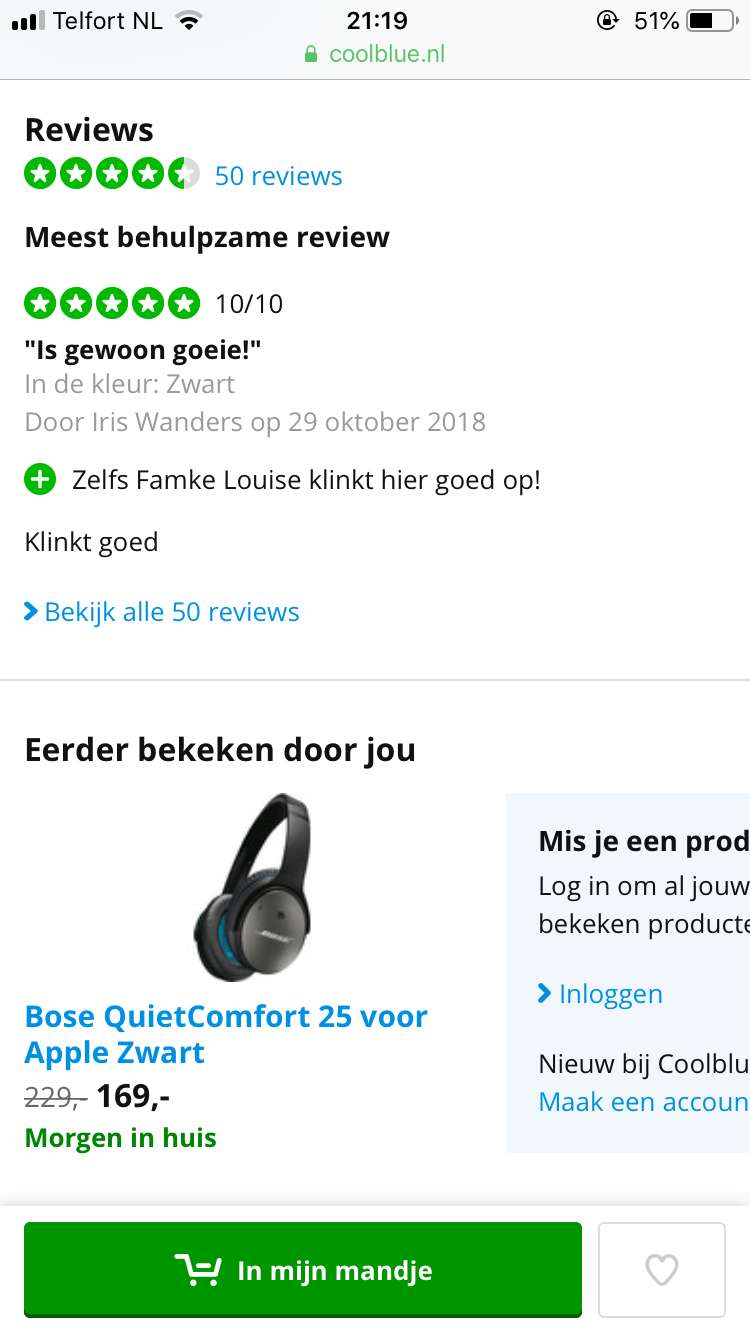Tap the coolblue.nl address bar
This screenshot has width=750, height=1334.
[375, 54]
